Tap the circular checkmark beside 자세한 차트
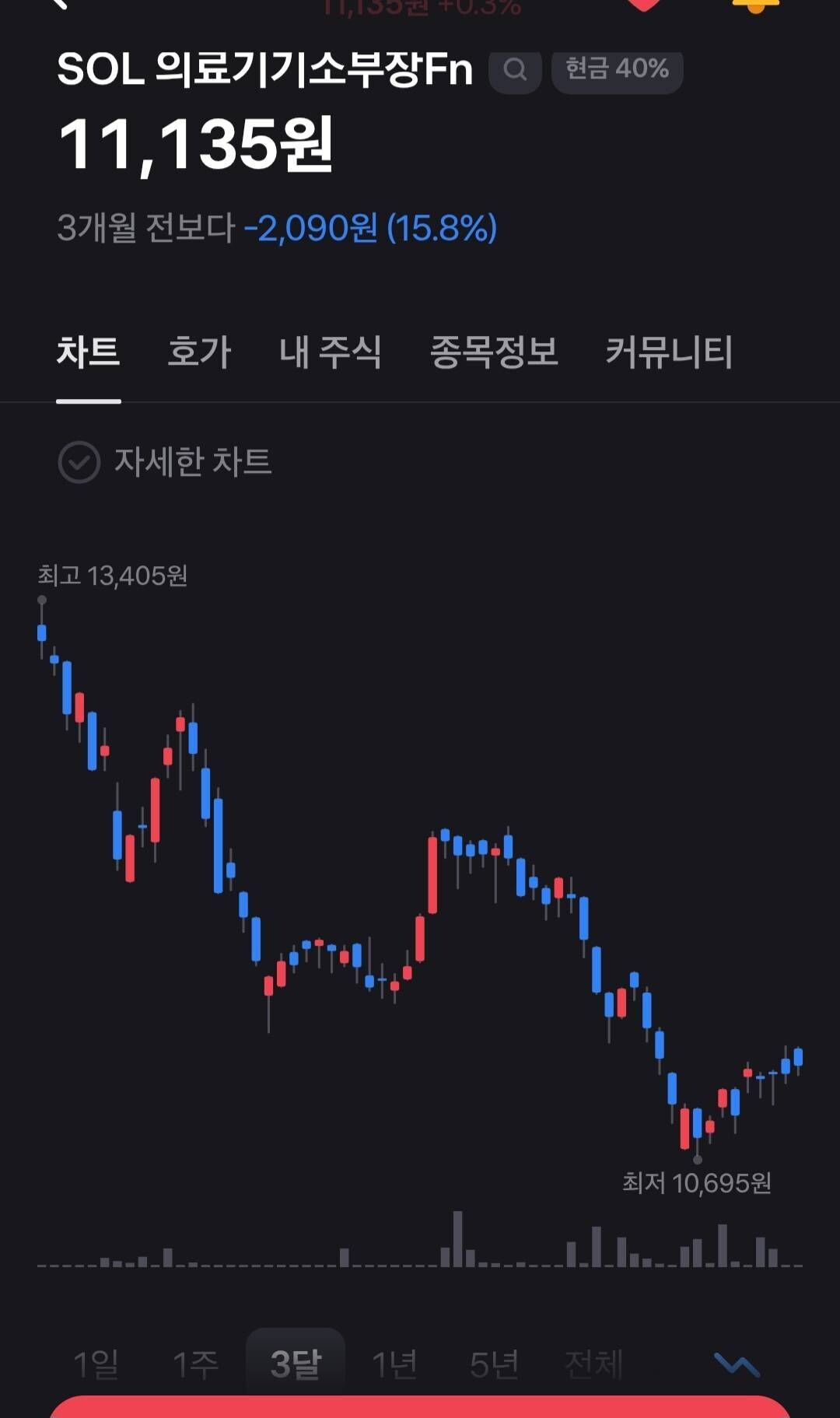The image size is (840, 1418). 78,461
